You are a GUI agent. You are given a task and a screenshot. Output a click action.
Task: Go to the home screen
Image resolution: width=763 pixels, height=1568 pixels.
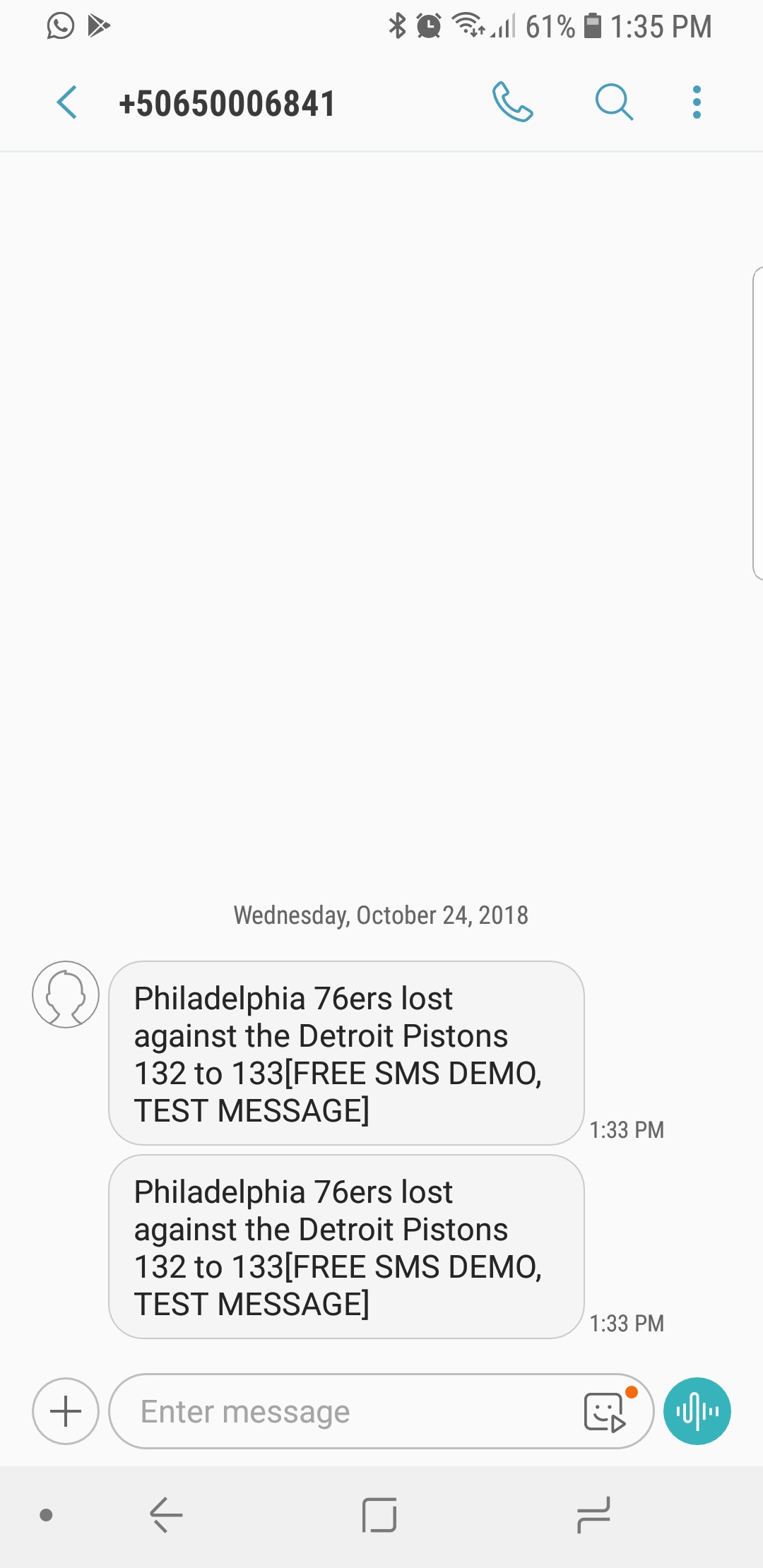tap(379, 1515)
